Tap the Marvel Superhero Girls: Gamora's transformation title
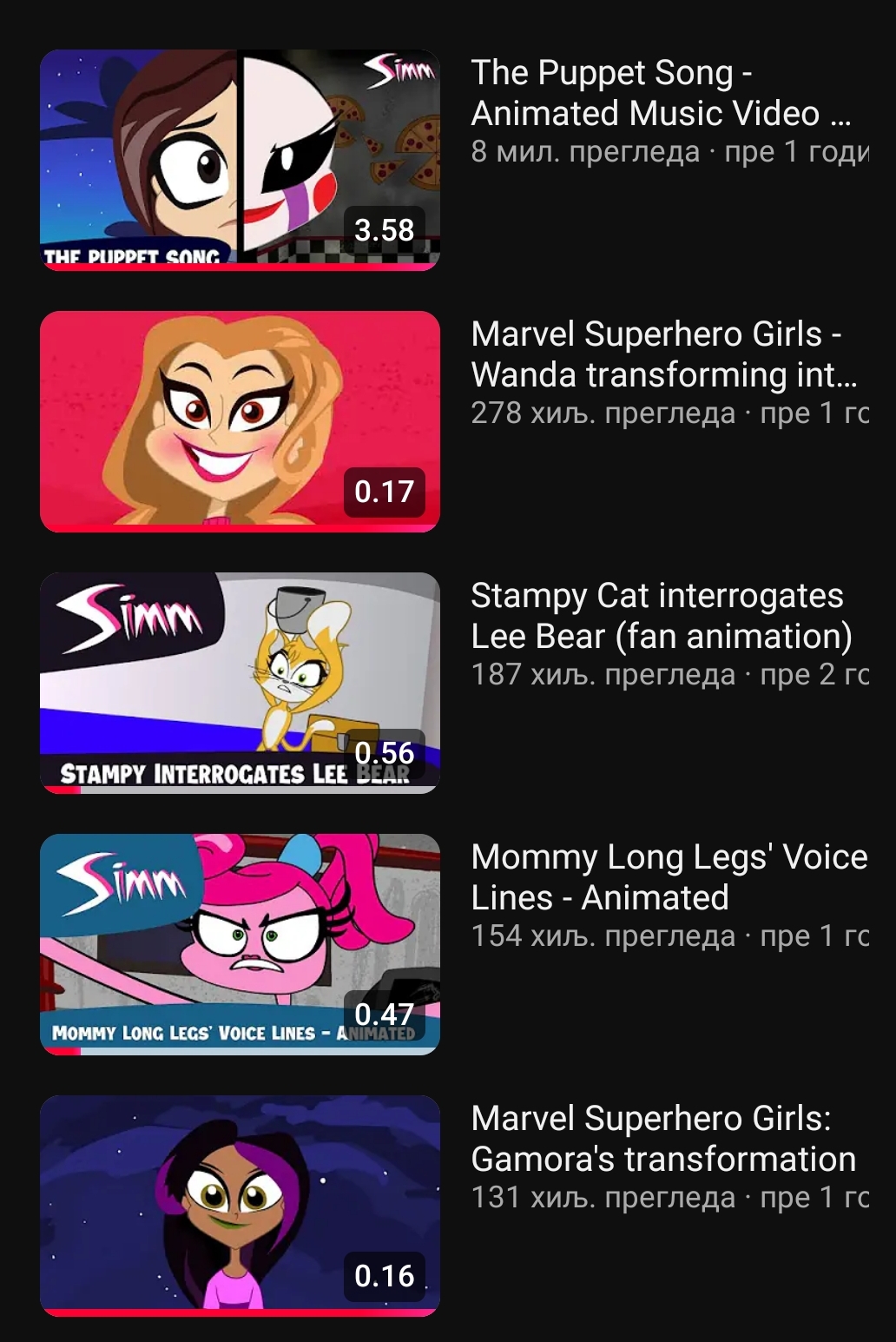Image resolution: width=896 pixels, height=1342 pixels. pyautogui.click(x=662, y=1139)
